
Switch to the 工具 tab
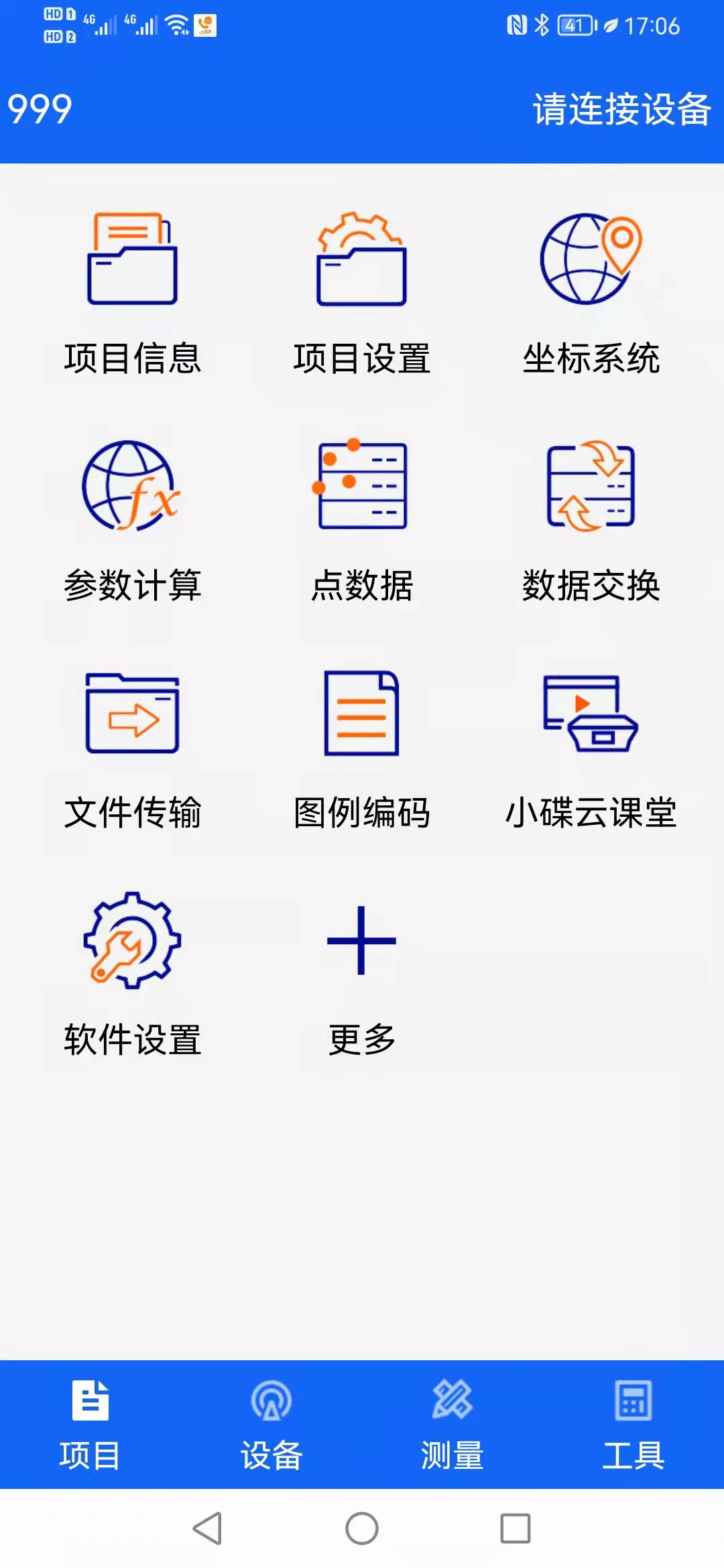(x=633, y=1423)
